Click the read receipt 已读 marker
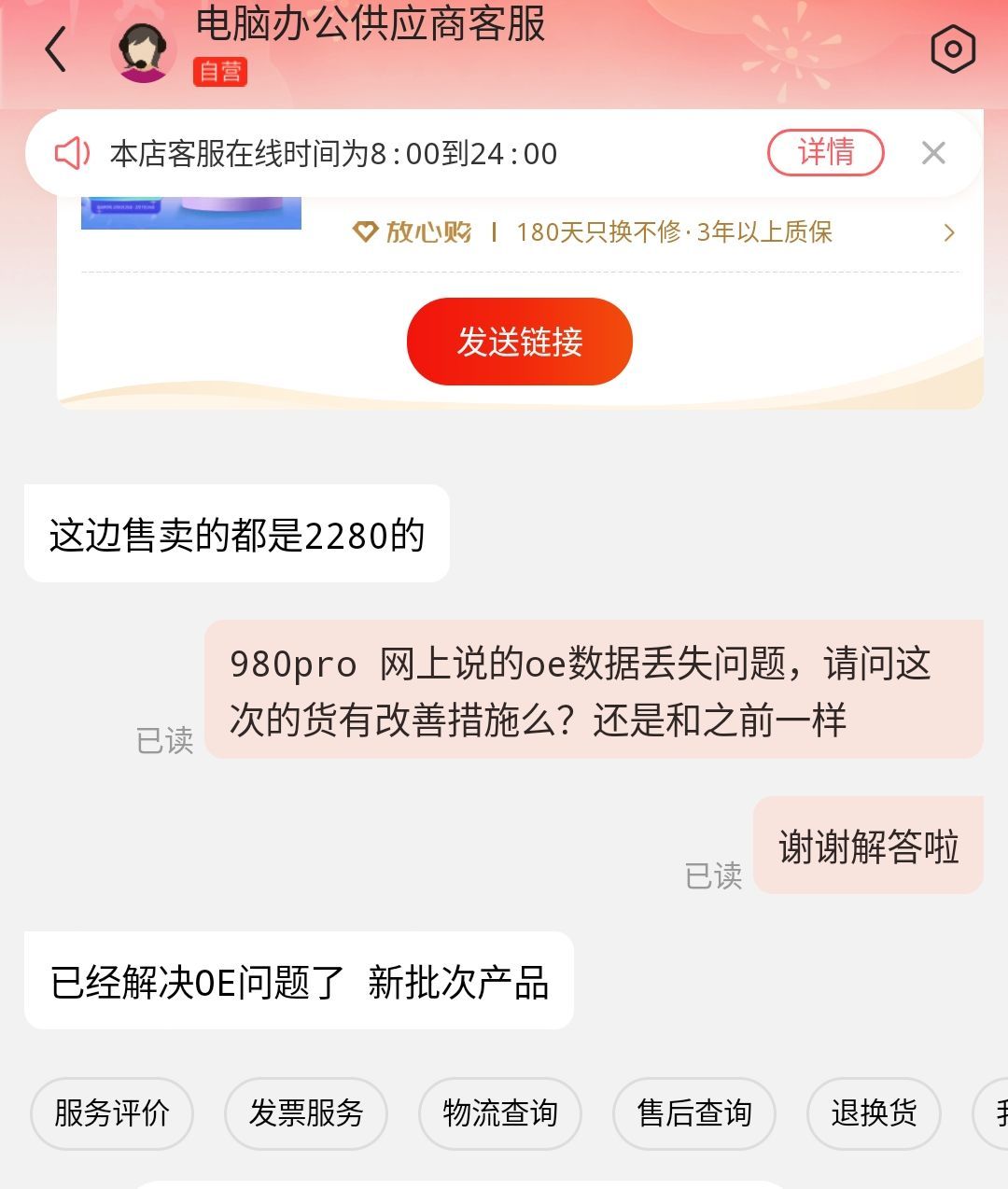This screenshot has height=1189, width=1008. click(x=163, y=742)
